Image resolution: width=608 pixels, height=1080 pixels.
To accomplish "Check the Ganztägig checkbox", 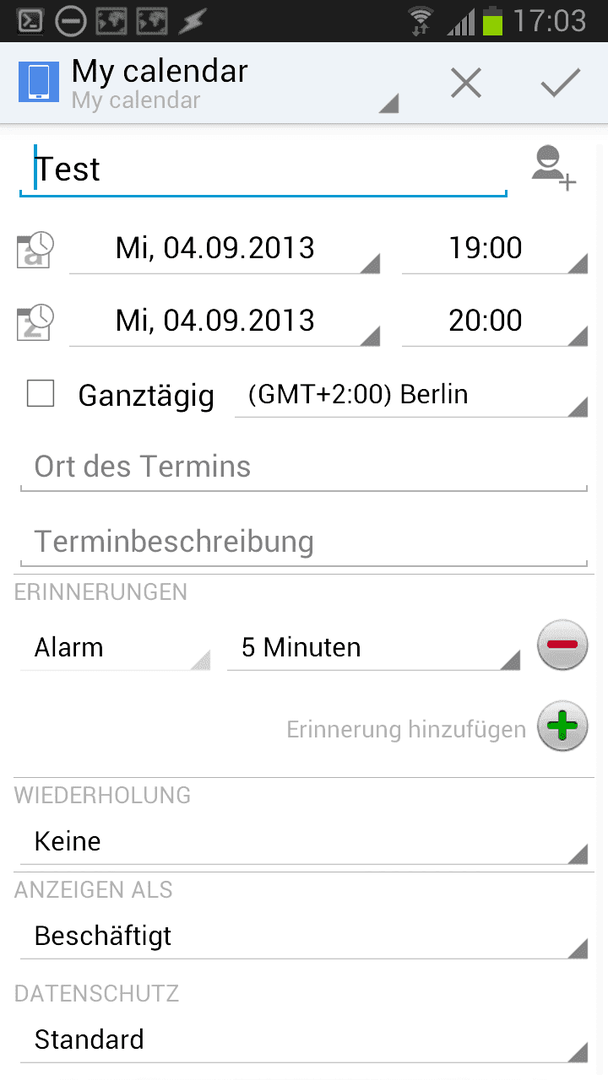I will tap(41, 394).
